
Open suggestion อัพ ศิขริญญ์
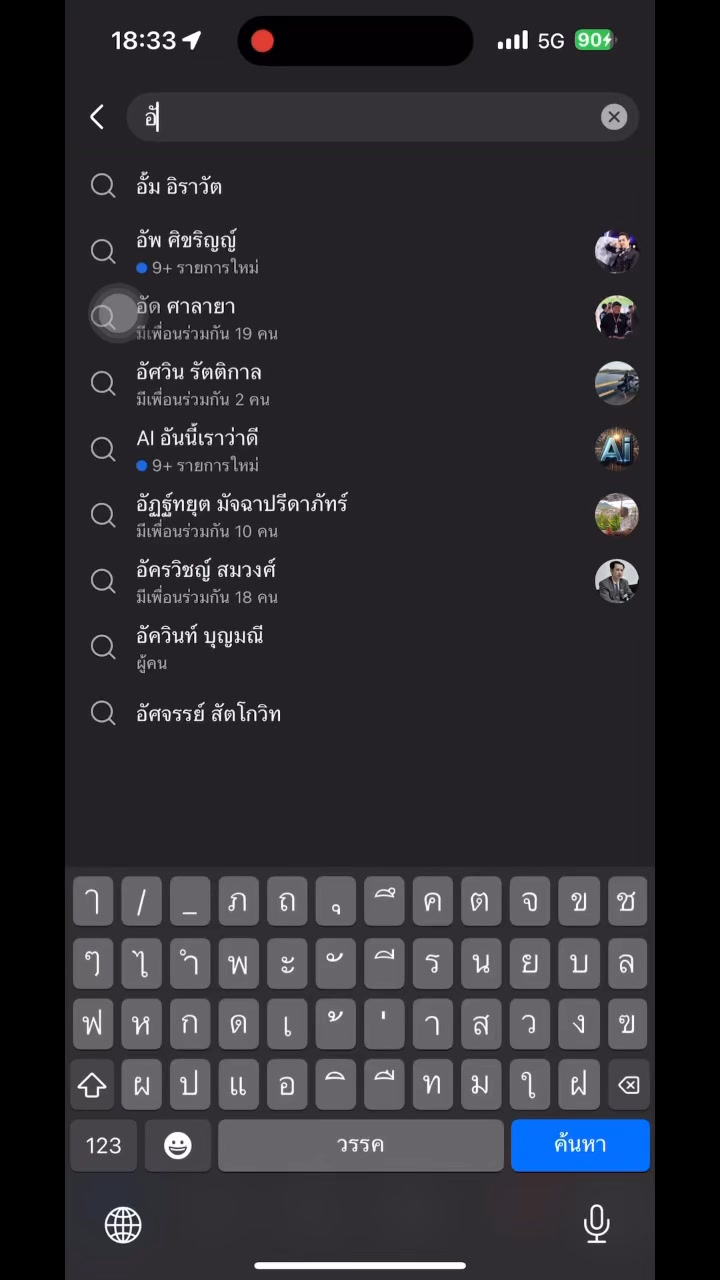pos(360,252)
